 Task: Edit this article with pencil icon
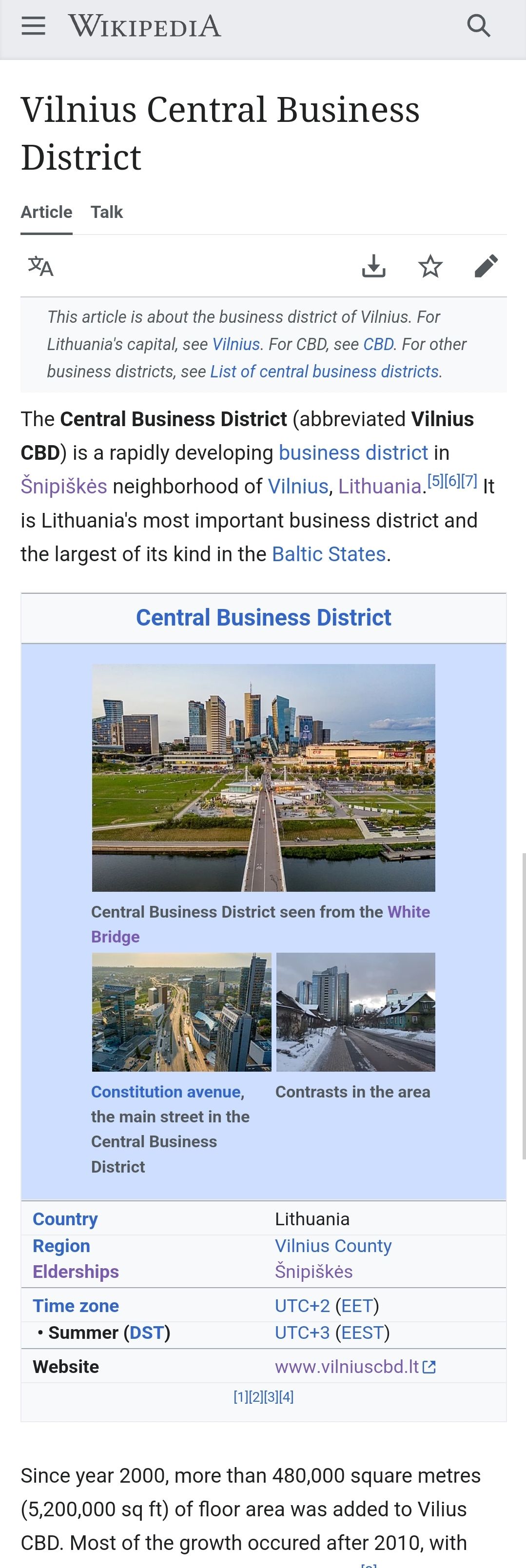(487, 266)
